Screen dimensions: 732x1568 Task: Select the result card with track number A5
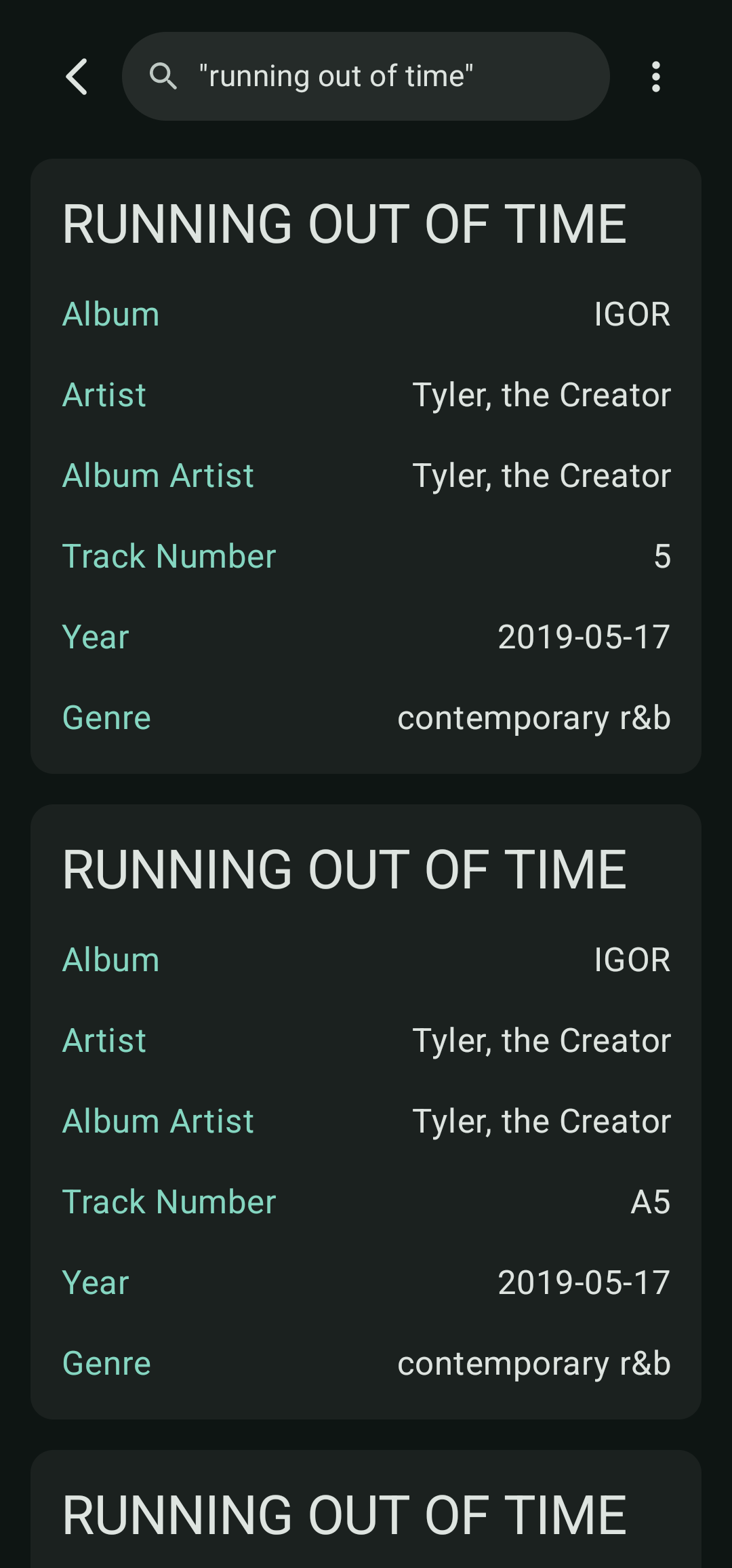[x=366, y=1112]
